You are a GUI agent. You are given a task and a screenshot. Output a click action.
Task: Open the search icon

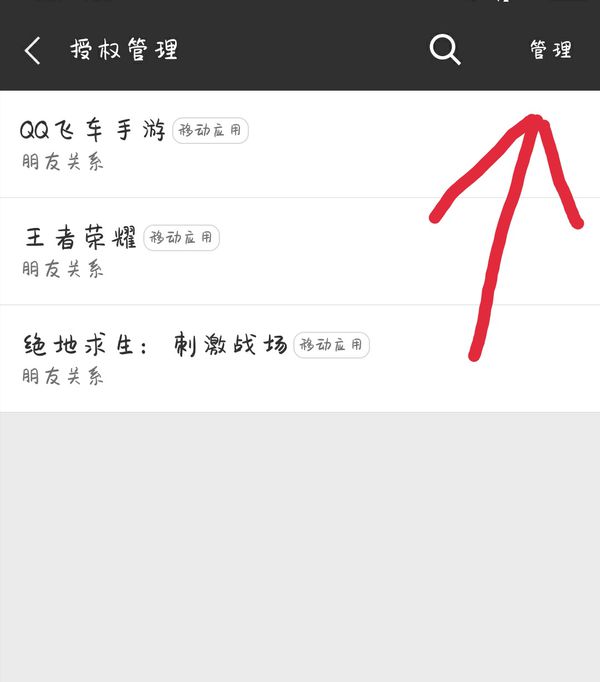[x=445, y=49]
